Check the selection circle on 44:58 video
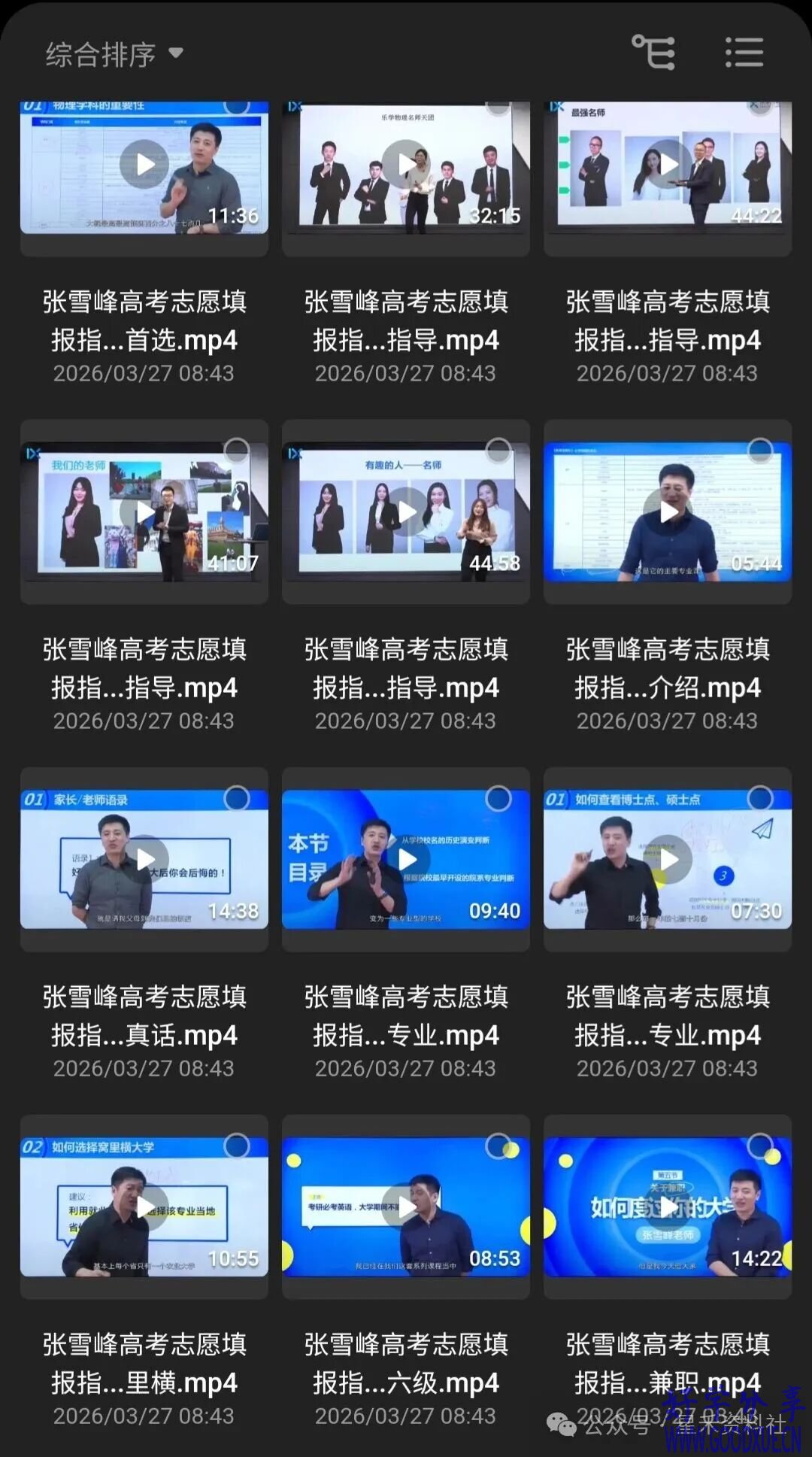This screenshot has height=1457, width=812. pyautogui.click(x=498, y=451)
